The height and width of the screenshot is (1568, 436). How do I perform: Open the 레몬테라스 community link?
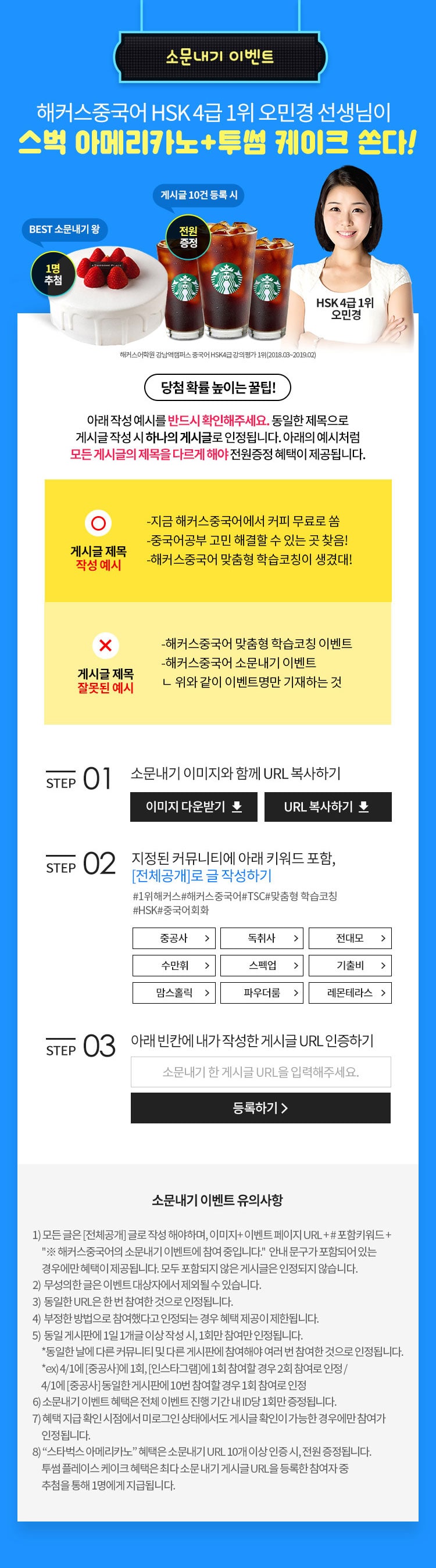349,993
